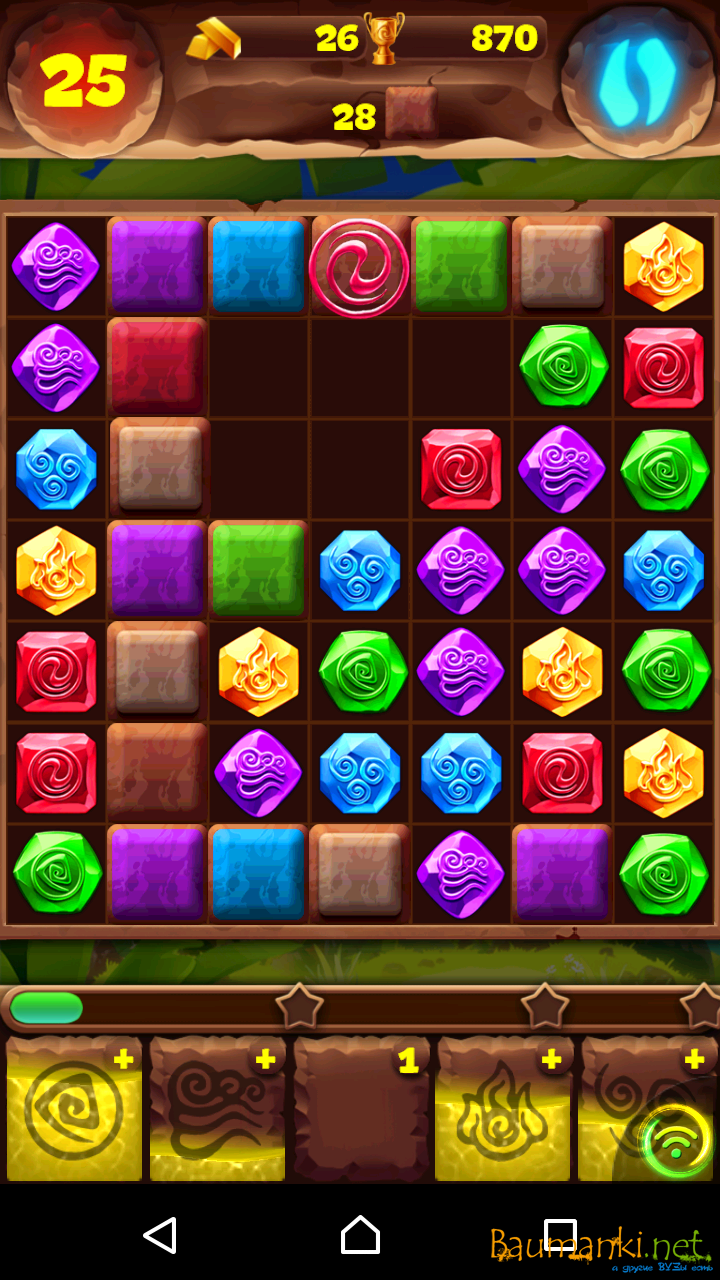The height and width of the screenshot is (1280, 720).
Task: Tap the blue glowing rune button
Action: coord(637,80)
